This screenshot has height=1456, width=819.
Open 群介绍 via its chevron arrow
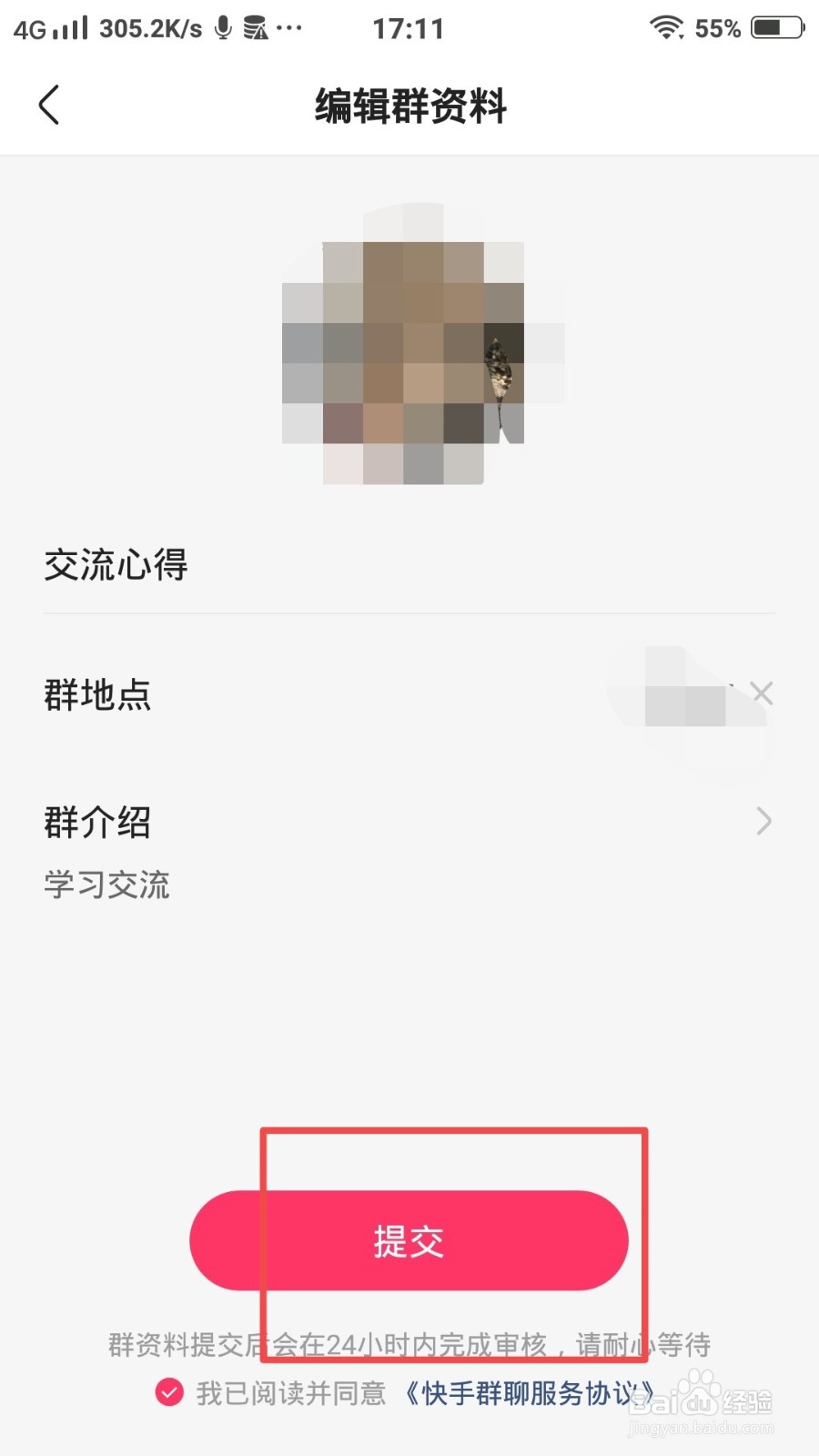pos(764,822)
